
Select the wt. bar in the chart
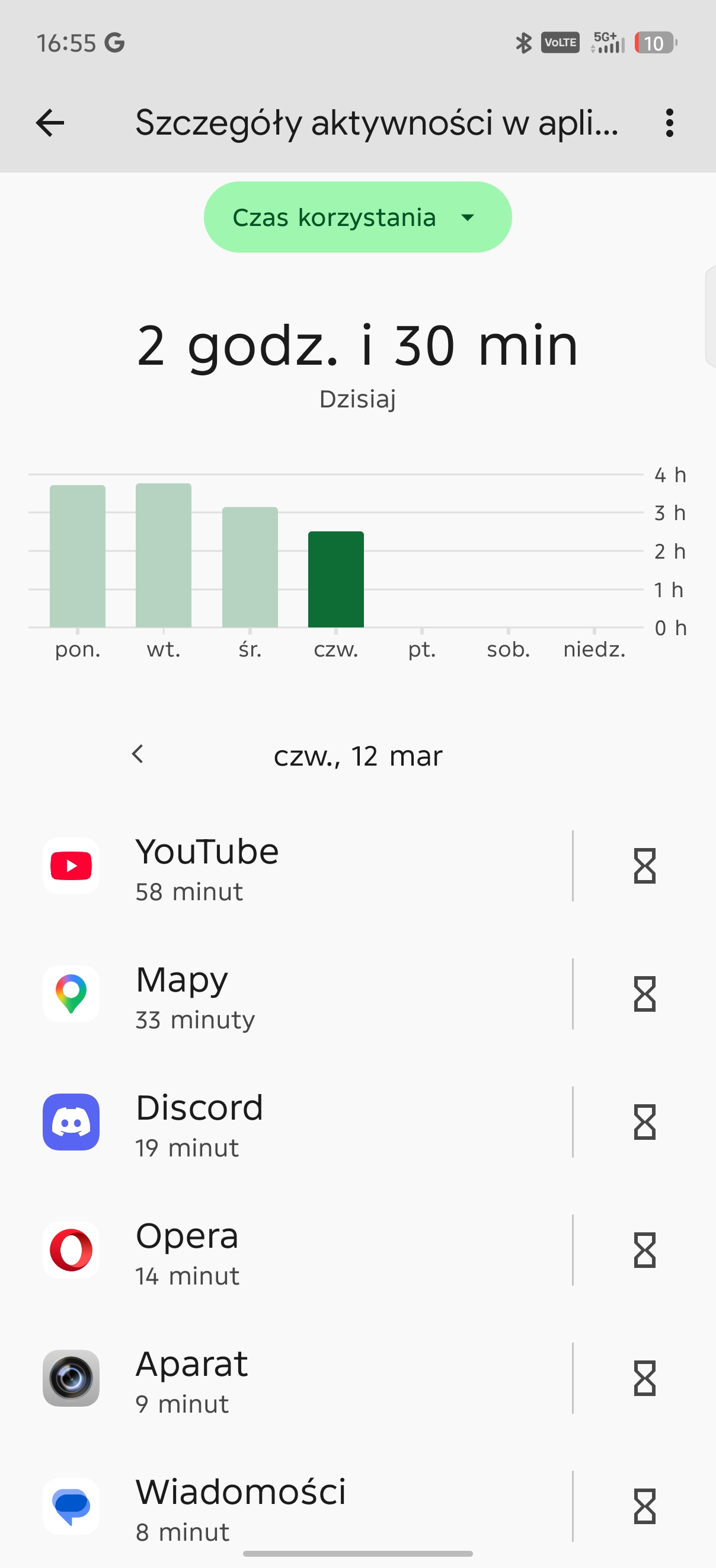tap(164, 555)
